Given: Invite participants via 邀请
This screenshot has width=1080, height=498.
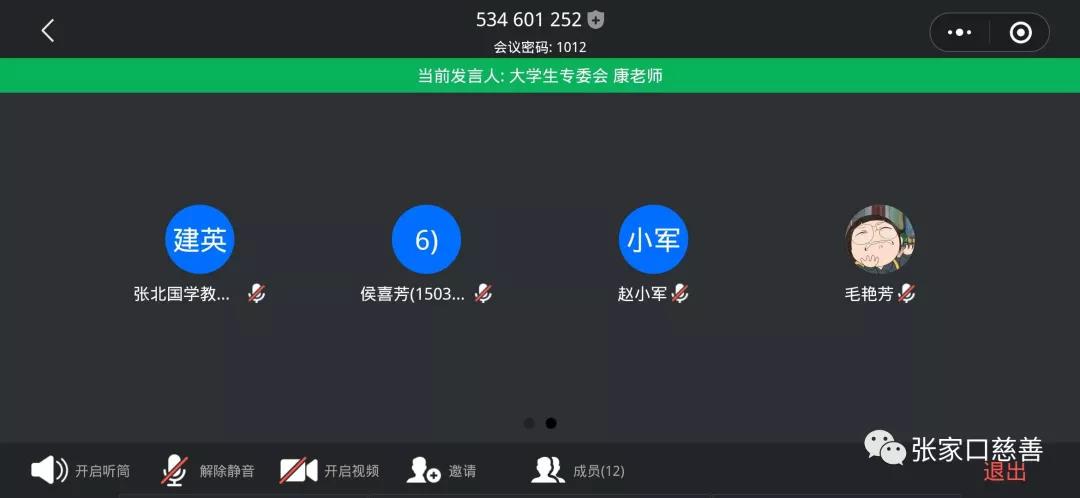Looking at the screenshot, I should 442,470.
